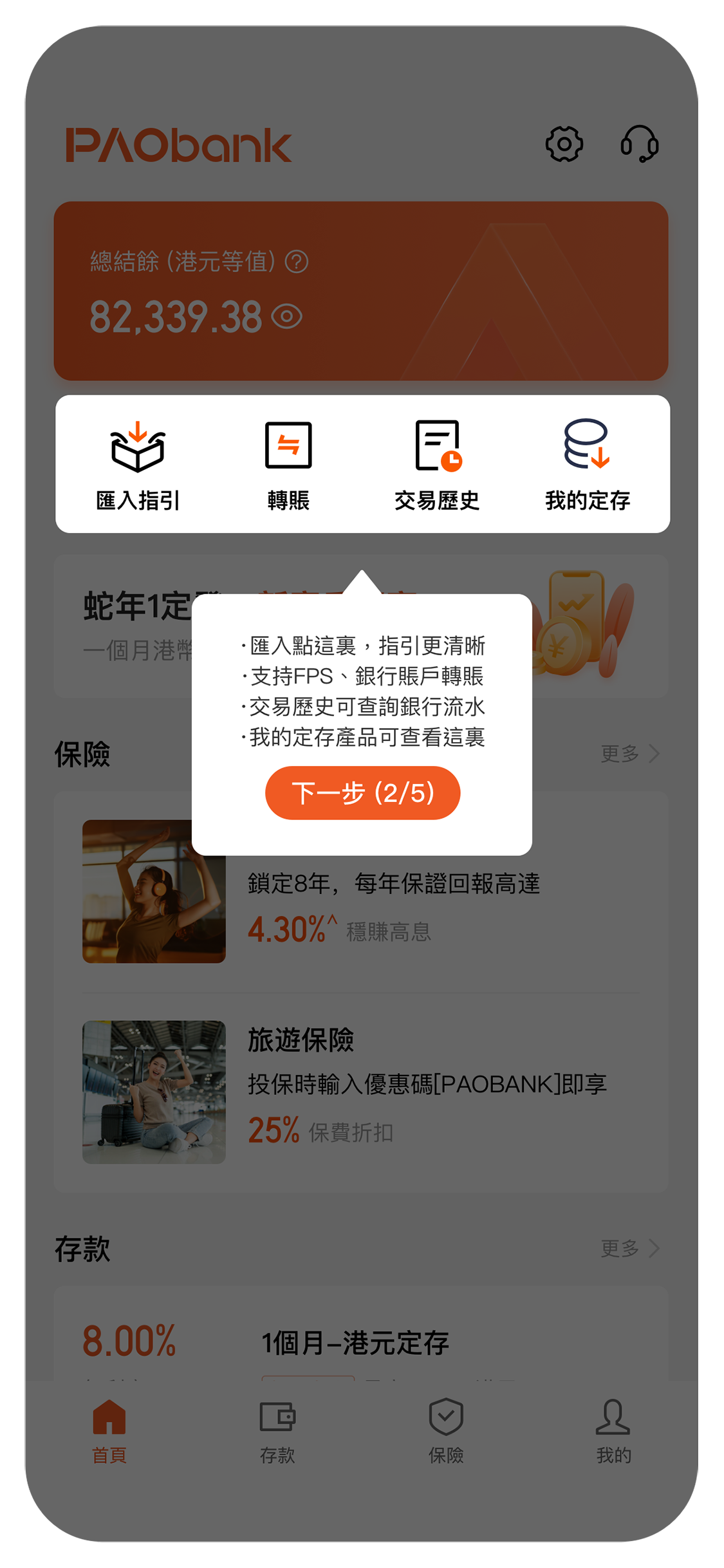Open 我的定存 time deposits
Image resolution: width=724 pixels, height=1568 pixels.
point(587,465)
